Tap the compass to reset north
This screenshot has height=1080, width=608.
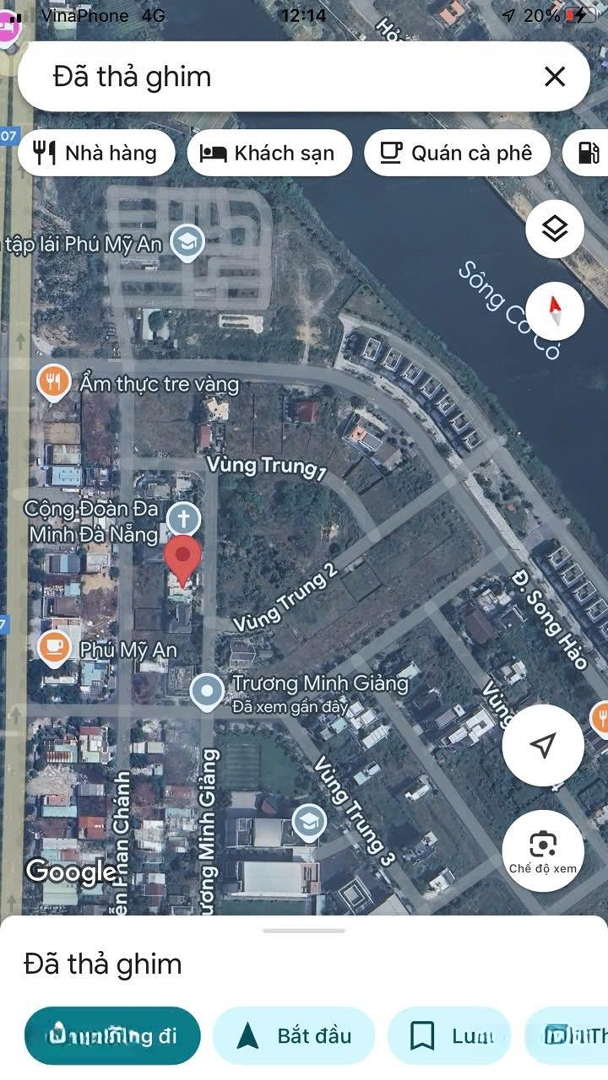click(555, 311)
